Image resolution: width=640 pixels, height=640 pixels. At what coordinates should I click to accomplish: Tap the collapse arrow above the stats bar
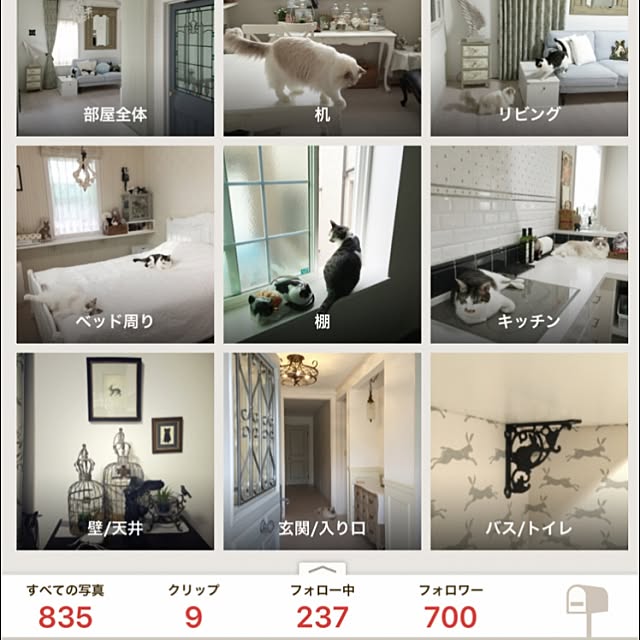(x=320, y=572)
